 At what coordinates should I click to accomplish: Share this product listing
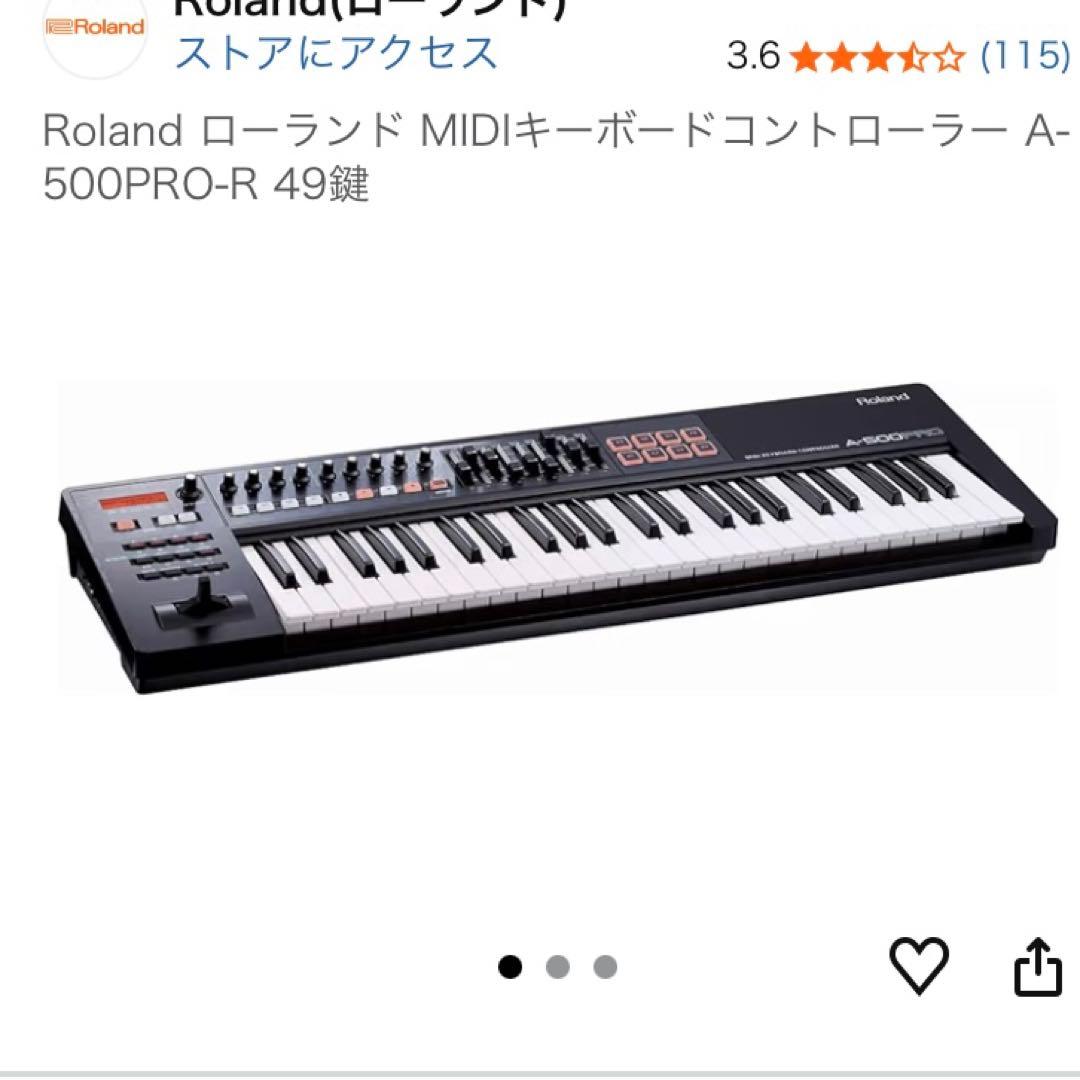pos(1037,966)
